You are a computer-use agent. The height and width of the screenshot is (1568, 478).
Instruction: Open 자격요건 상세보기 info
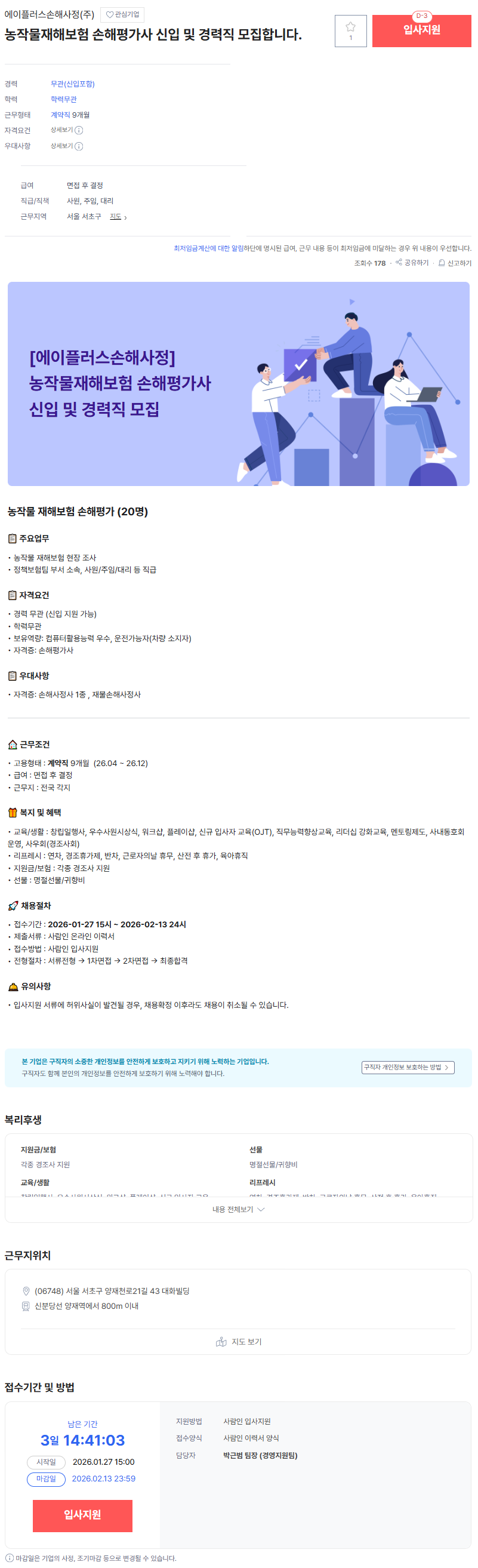point(66,130)
